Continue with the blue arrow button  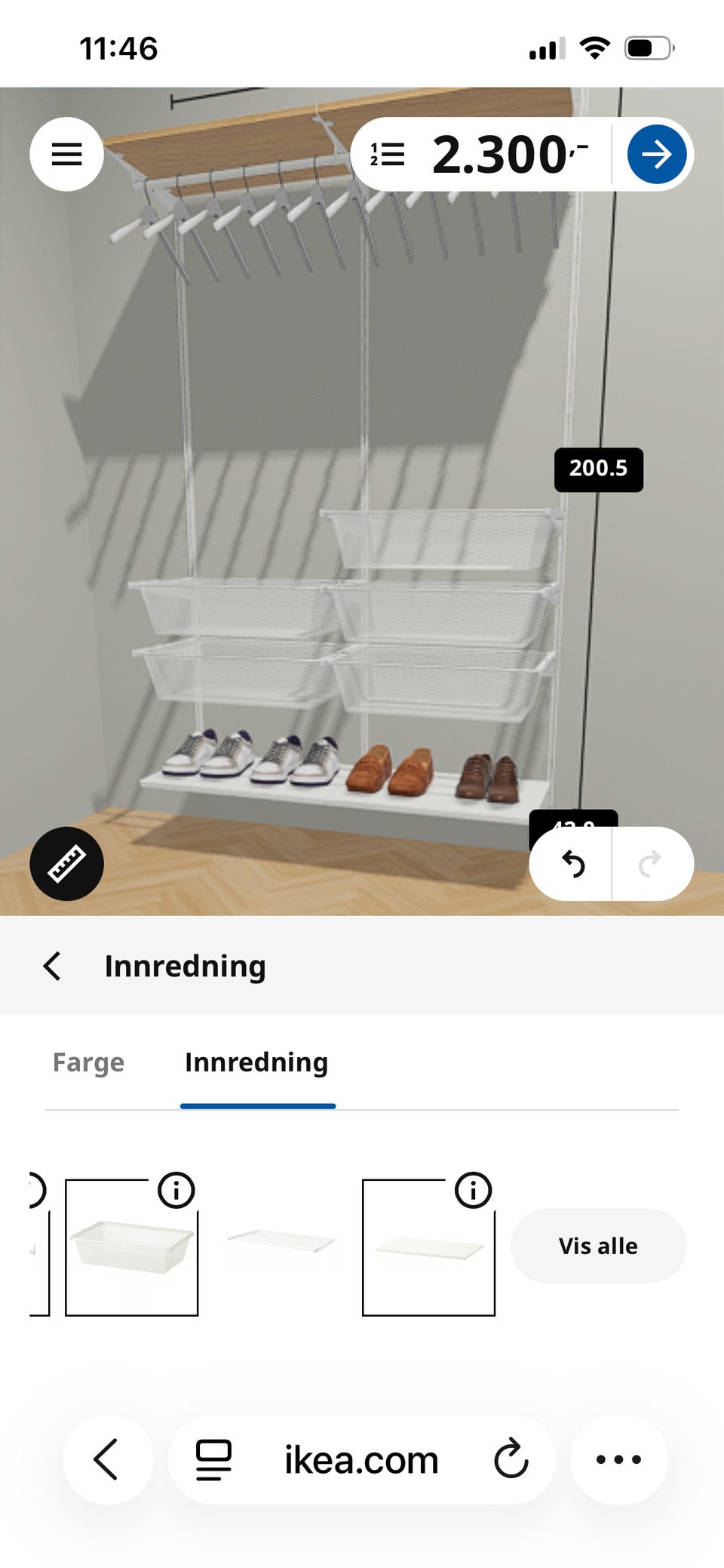[657, 155]
